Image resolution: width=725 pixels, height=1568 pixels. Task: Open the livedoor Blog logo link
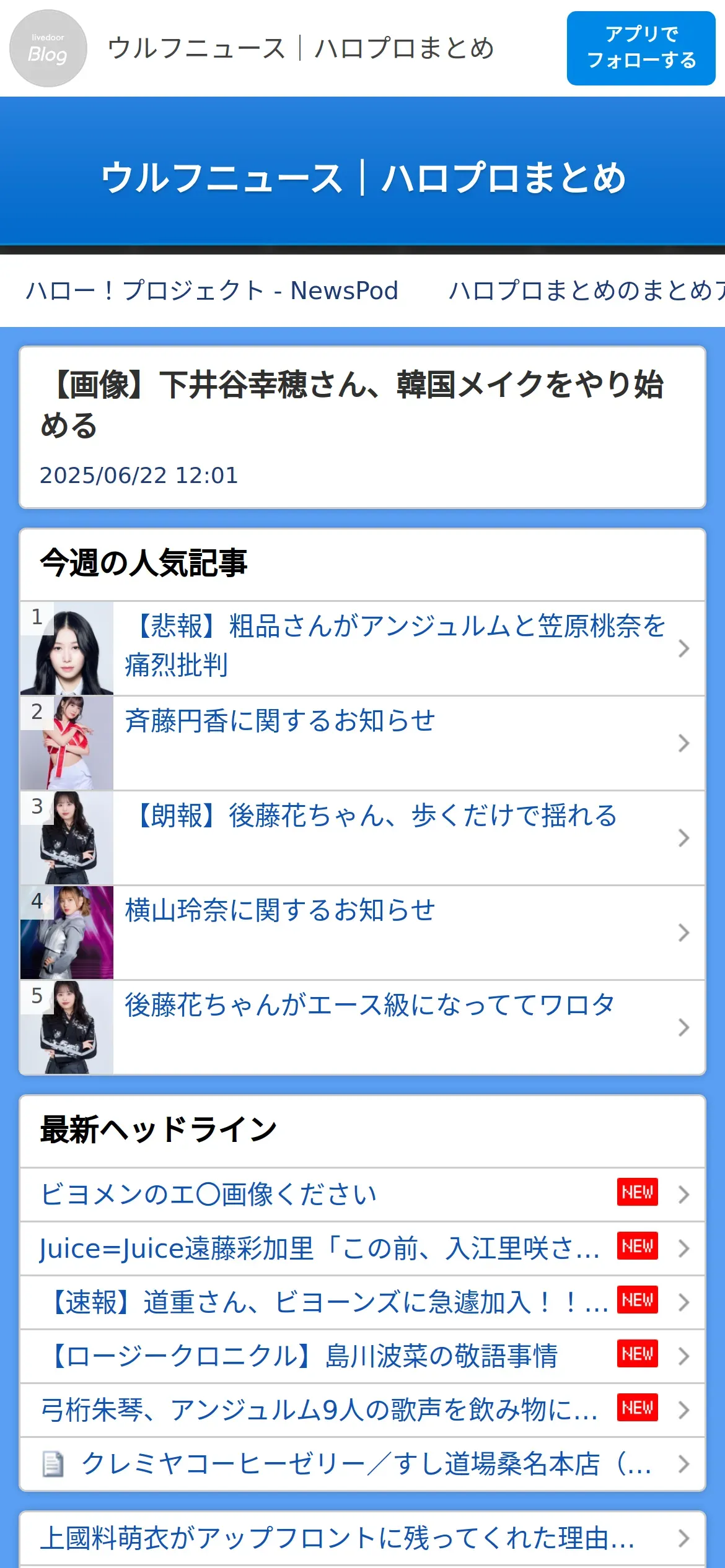coord(48,48)
